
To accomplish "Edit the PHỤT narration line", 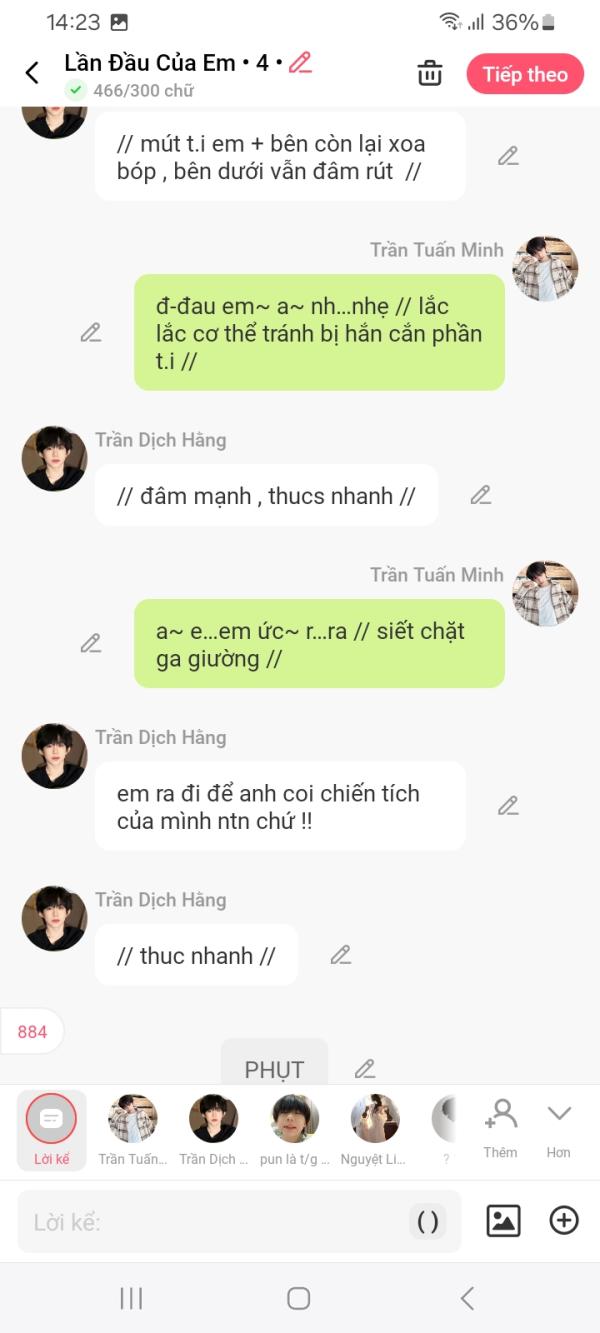I will pyautogui.click(x=365, y=1069).
